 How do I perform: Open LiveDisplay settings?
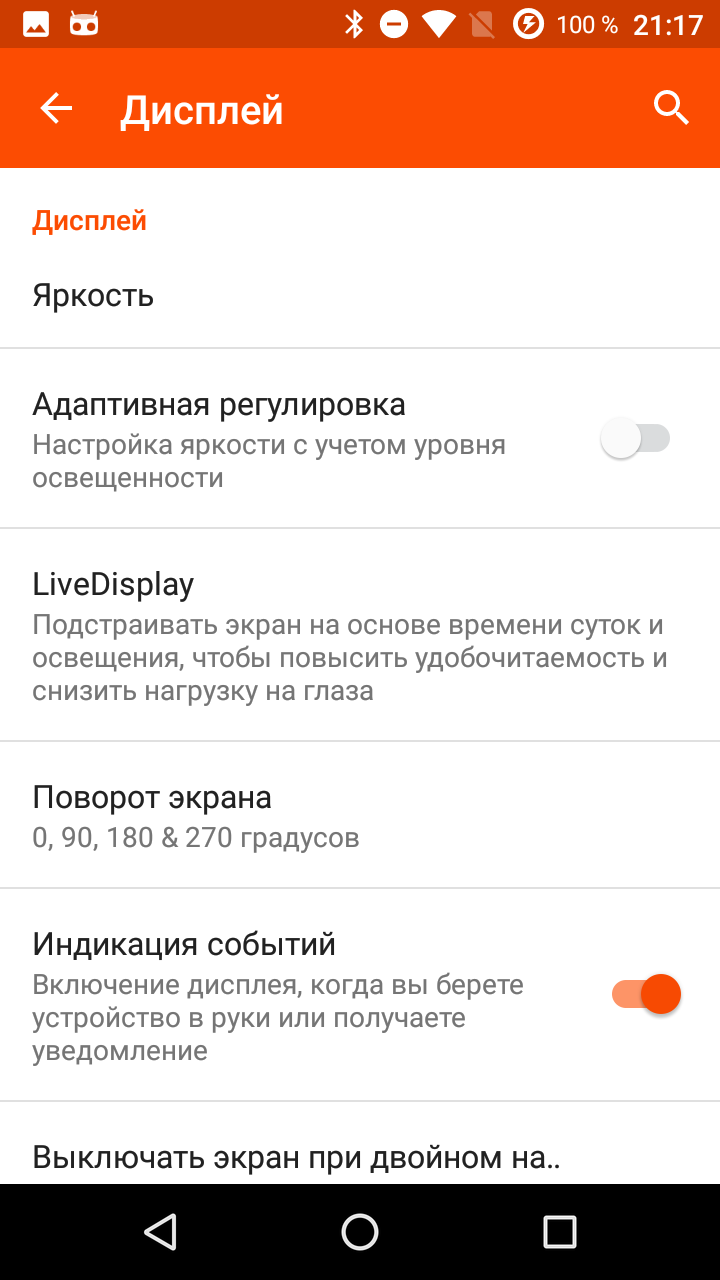(360, 635)
